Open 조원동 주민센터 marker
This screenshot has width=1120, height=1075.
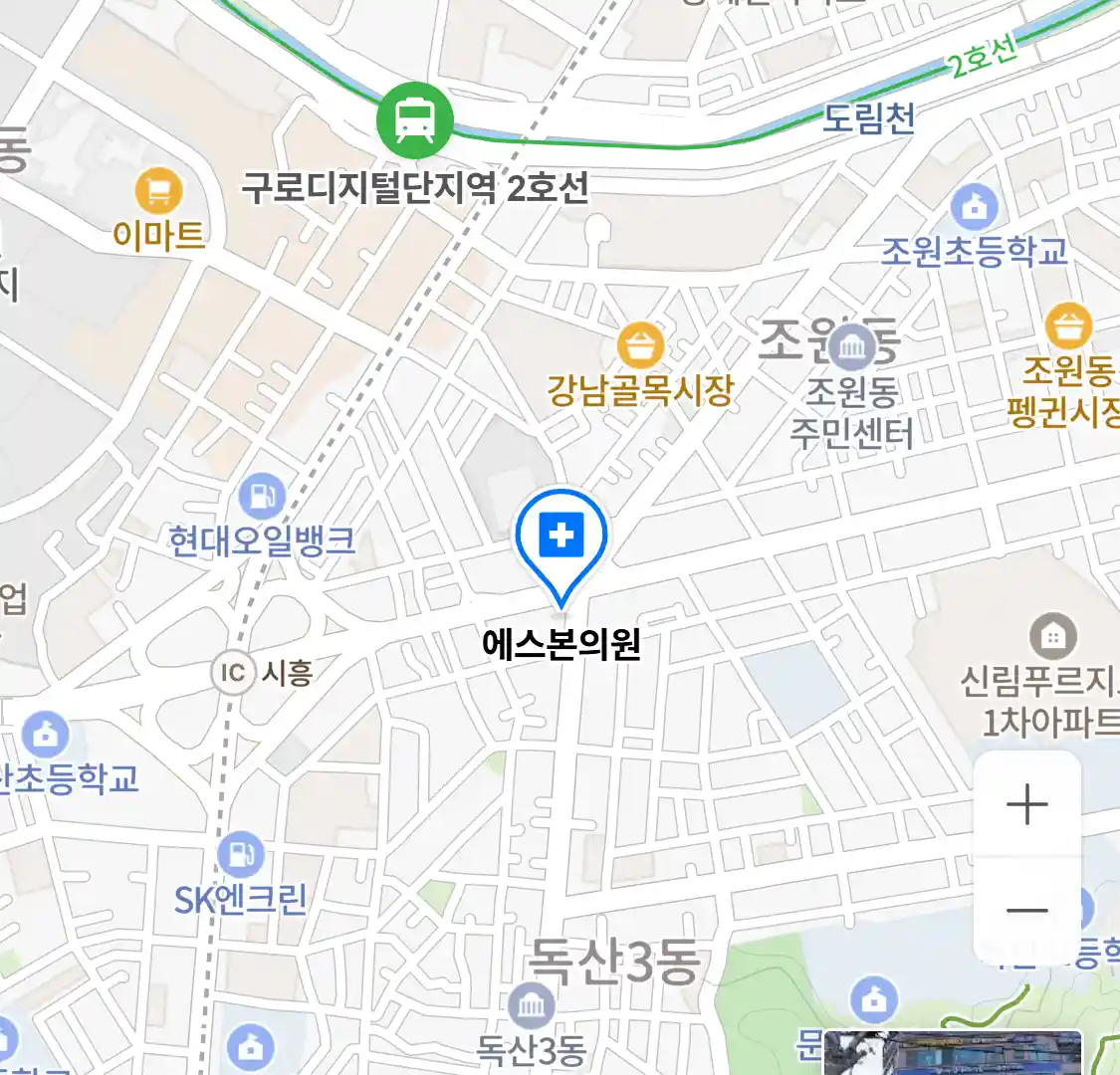click(x=852, y=348)
